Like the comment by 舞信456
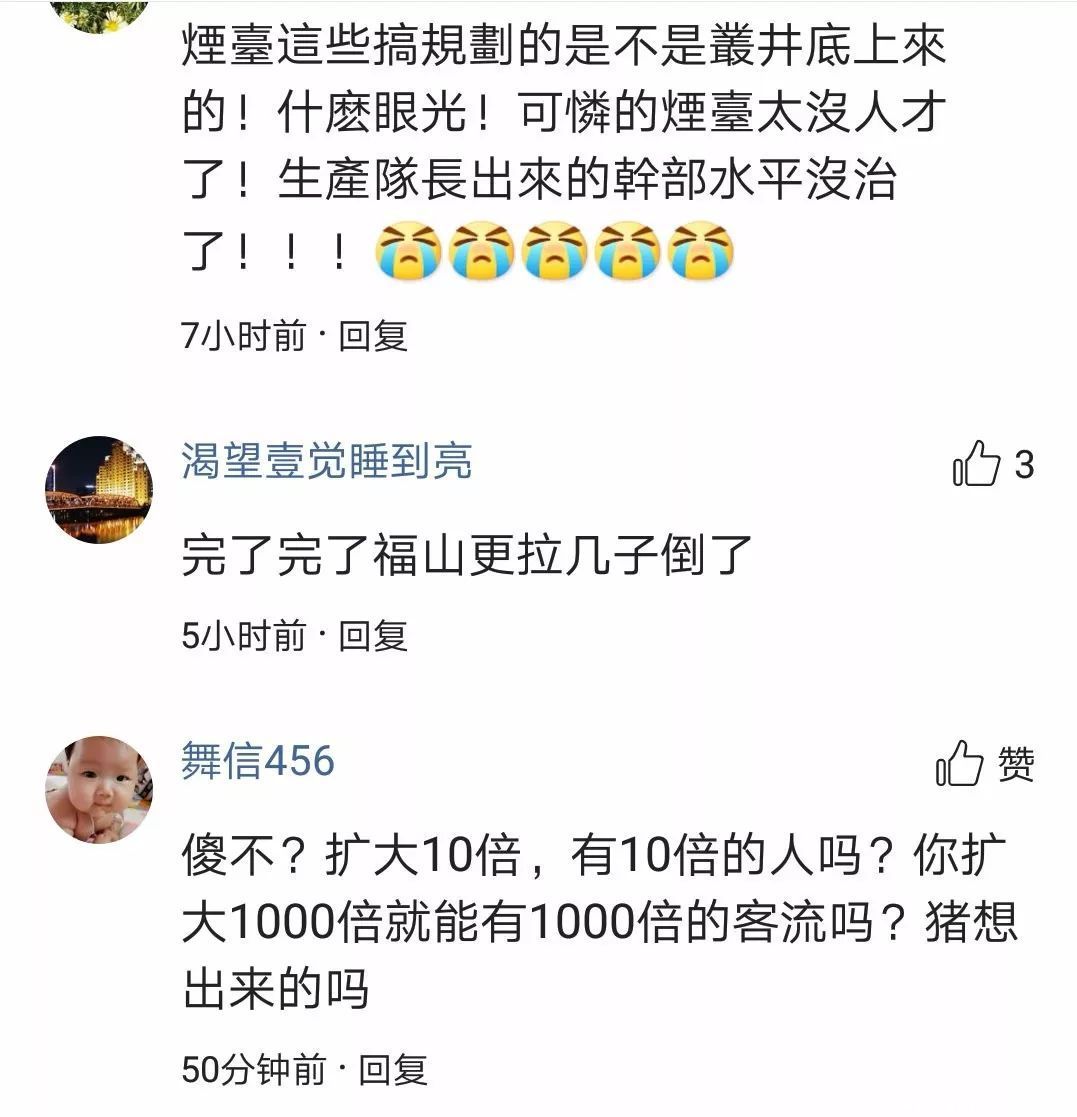Image resolution: width=1077 pixels, height=1117 pixels. (961, 766)
